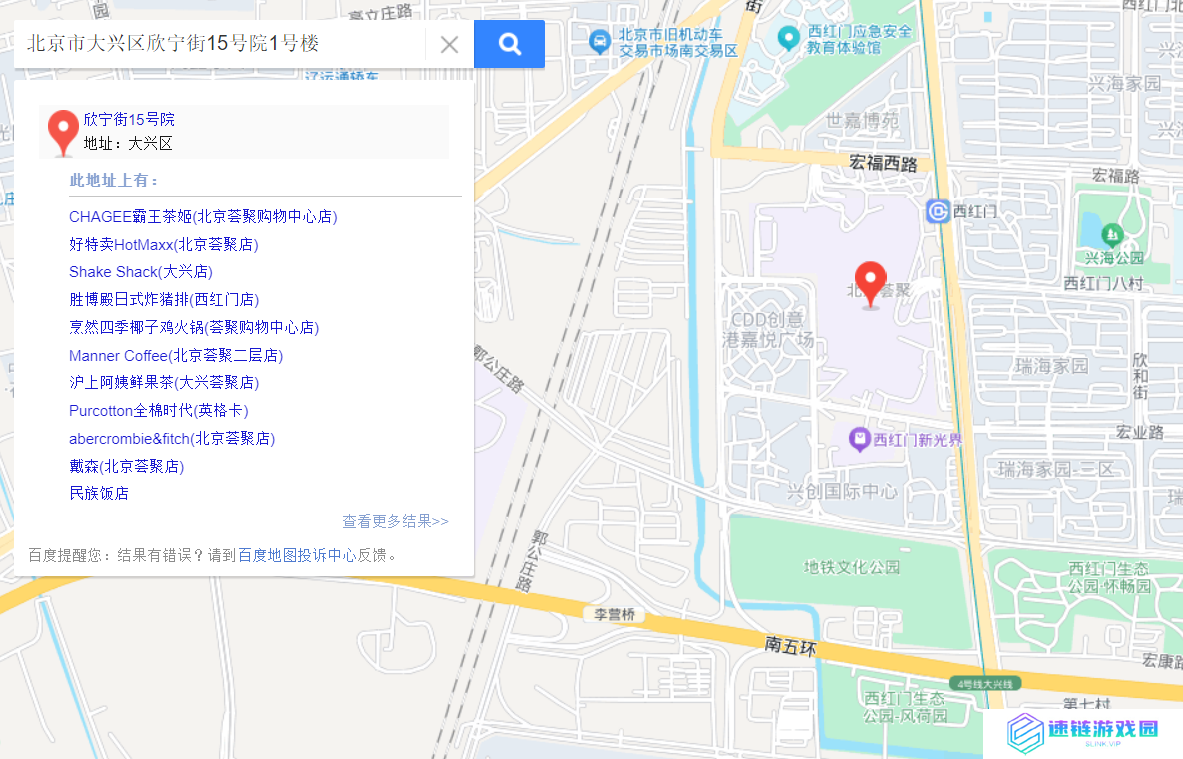Select abercrombie&fitch(北京荟聚店) result
This screenshot has height=759, width=1183.
pyautogui.click(x=172, y=438)
